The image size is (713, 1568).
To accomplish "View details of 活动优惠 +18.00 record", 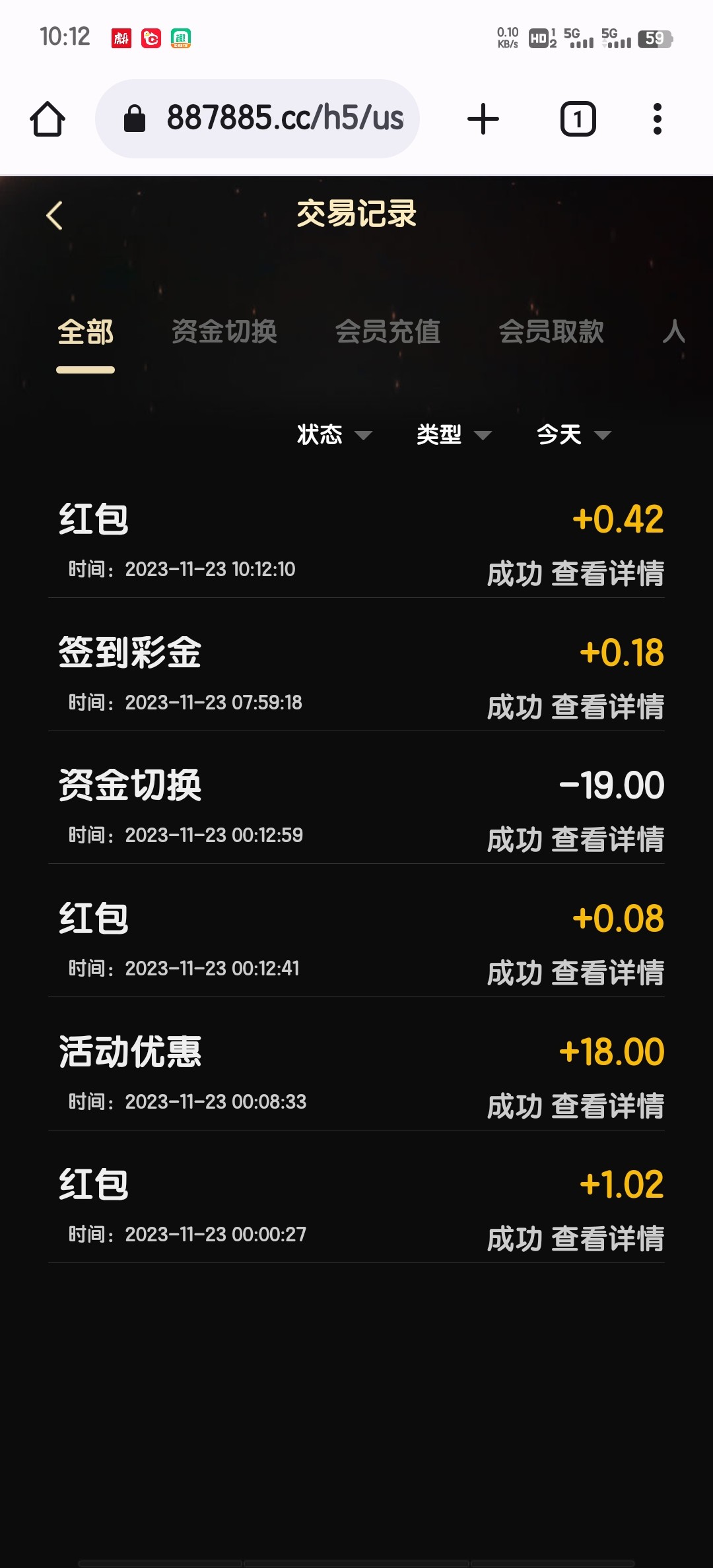I will point(607,1106).
